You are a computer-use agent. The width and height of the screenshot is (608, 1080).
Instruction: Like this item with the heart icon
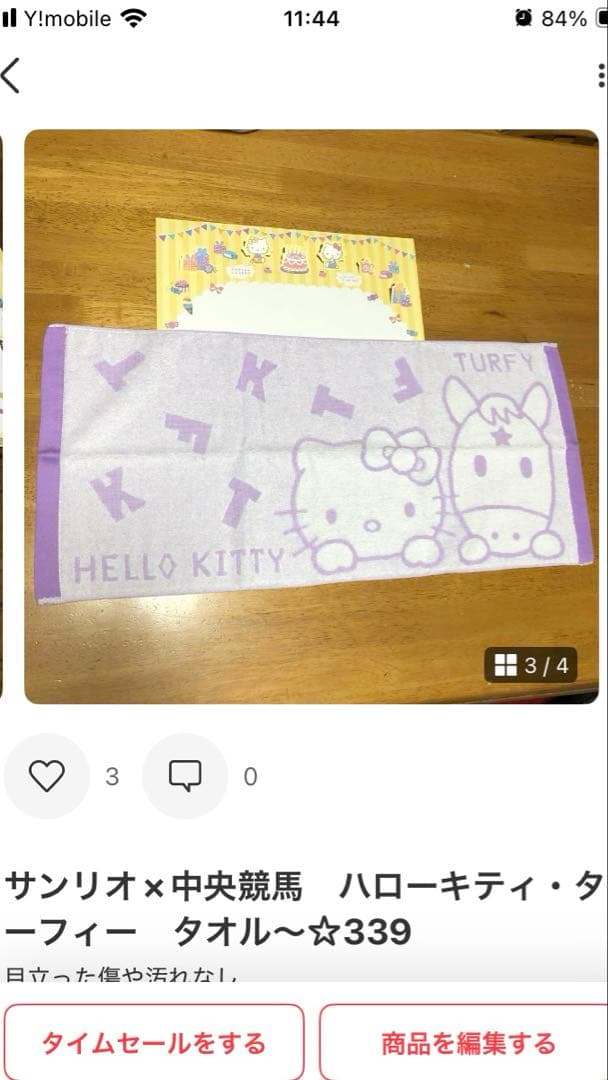(47, 776)
